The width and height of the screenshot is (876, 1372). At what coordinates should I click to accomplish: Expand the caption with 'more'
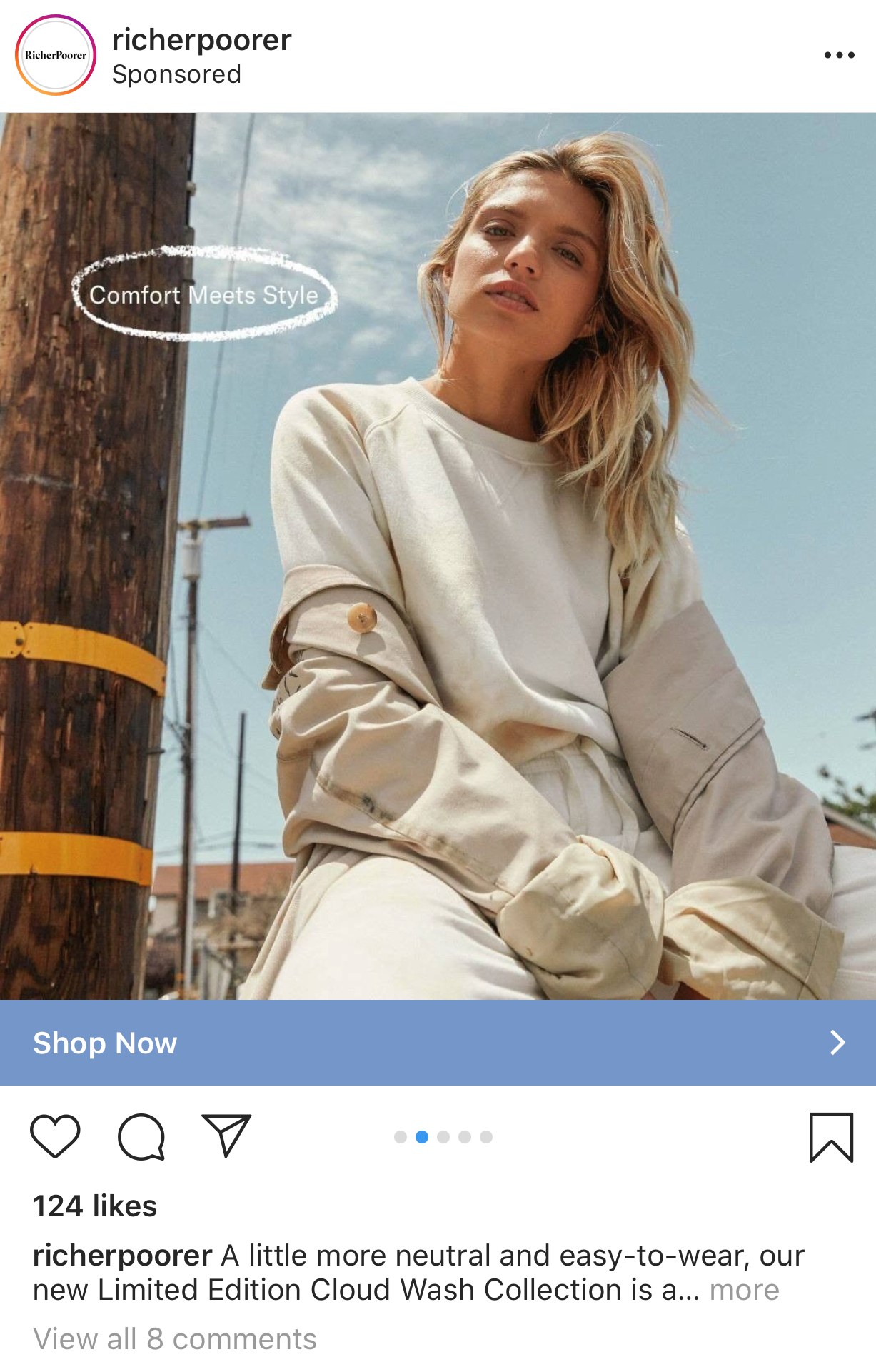point(744,1290)
